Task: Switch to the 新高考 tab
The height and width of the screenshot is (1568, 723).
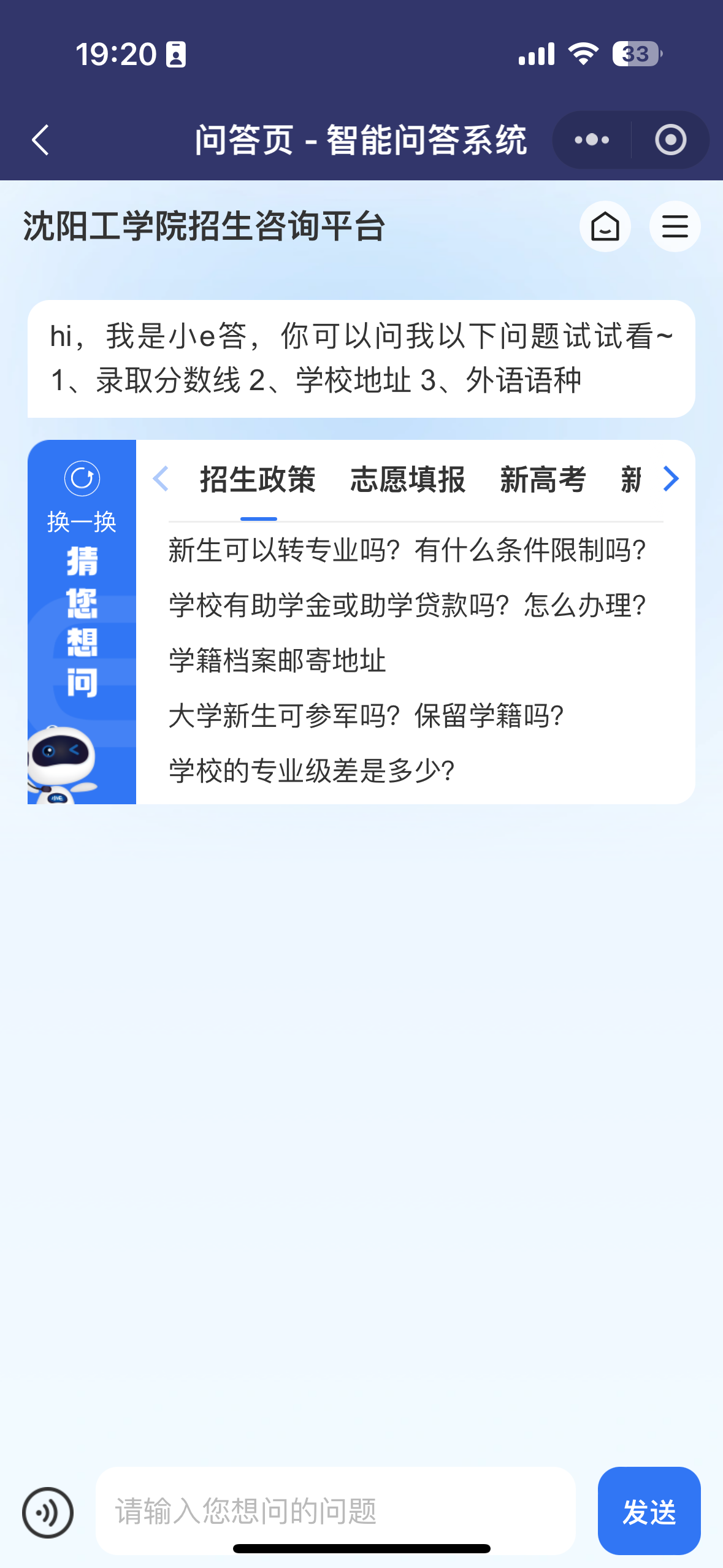Action: coord(543,480)
